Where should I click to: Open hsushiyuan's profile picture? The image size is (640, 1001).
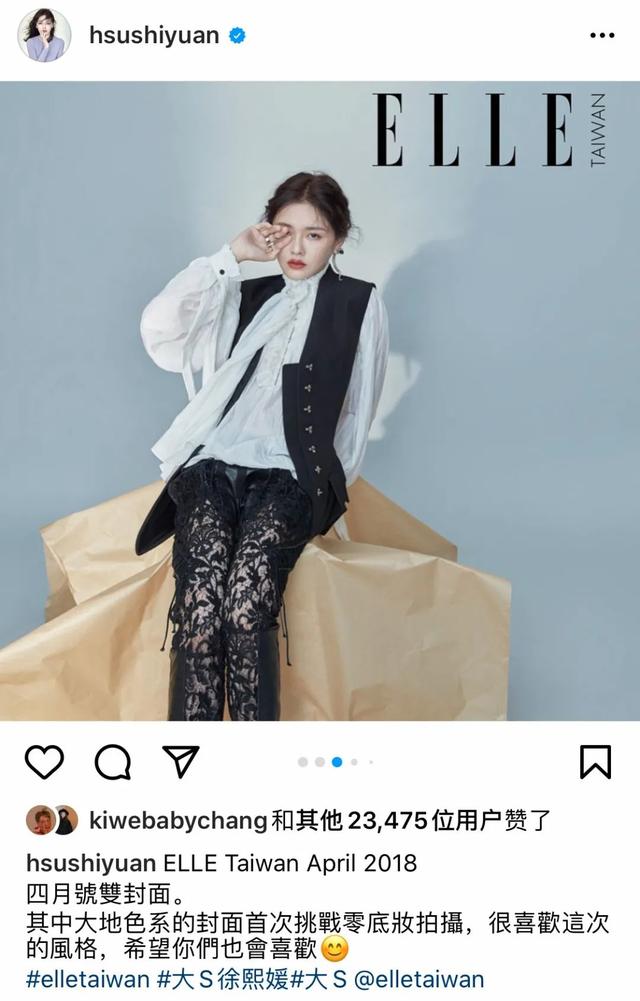tap(44, 36)
